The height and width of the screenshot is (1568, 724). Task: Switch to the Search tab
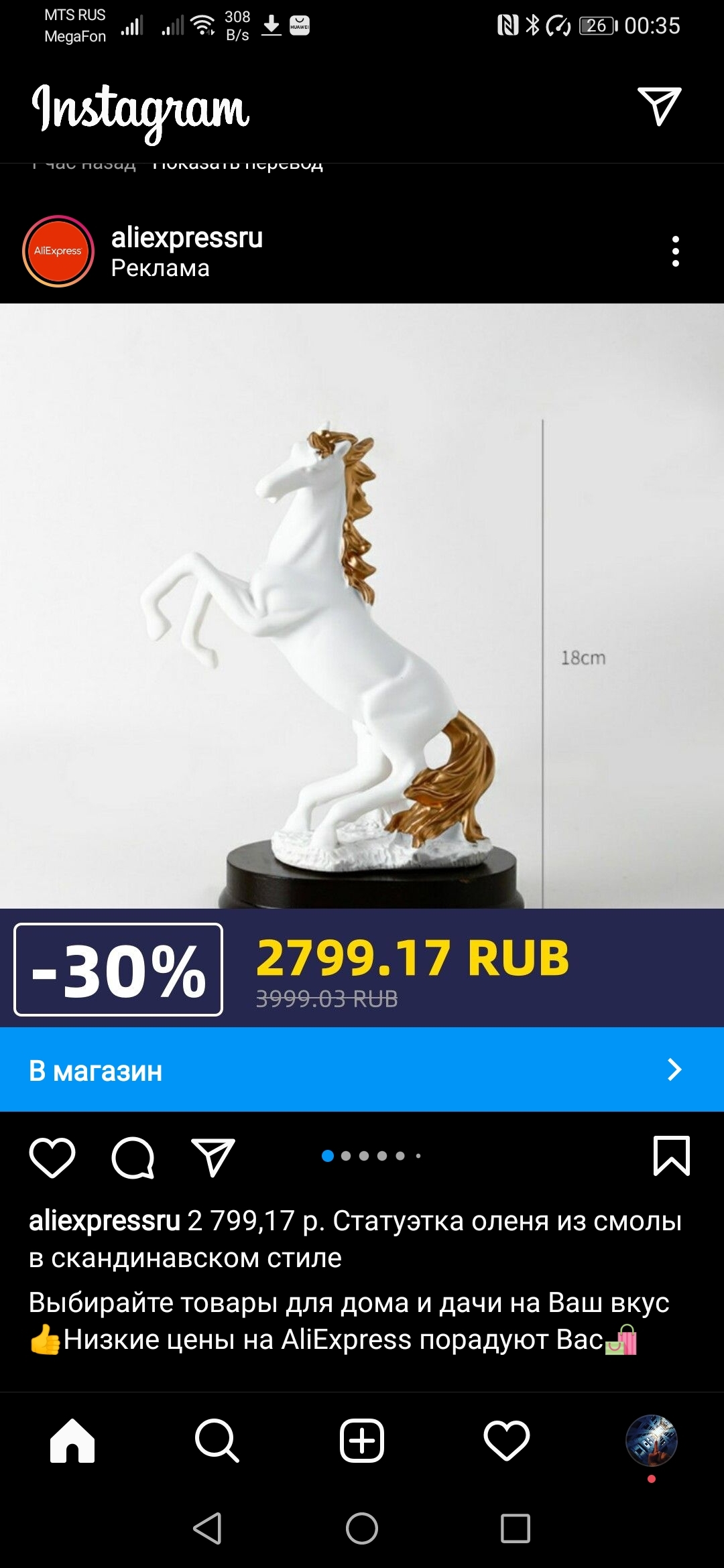coord(217,1440)
